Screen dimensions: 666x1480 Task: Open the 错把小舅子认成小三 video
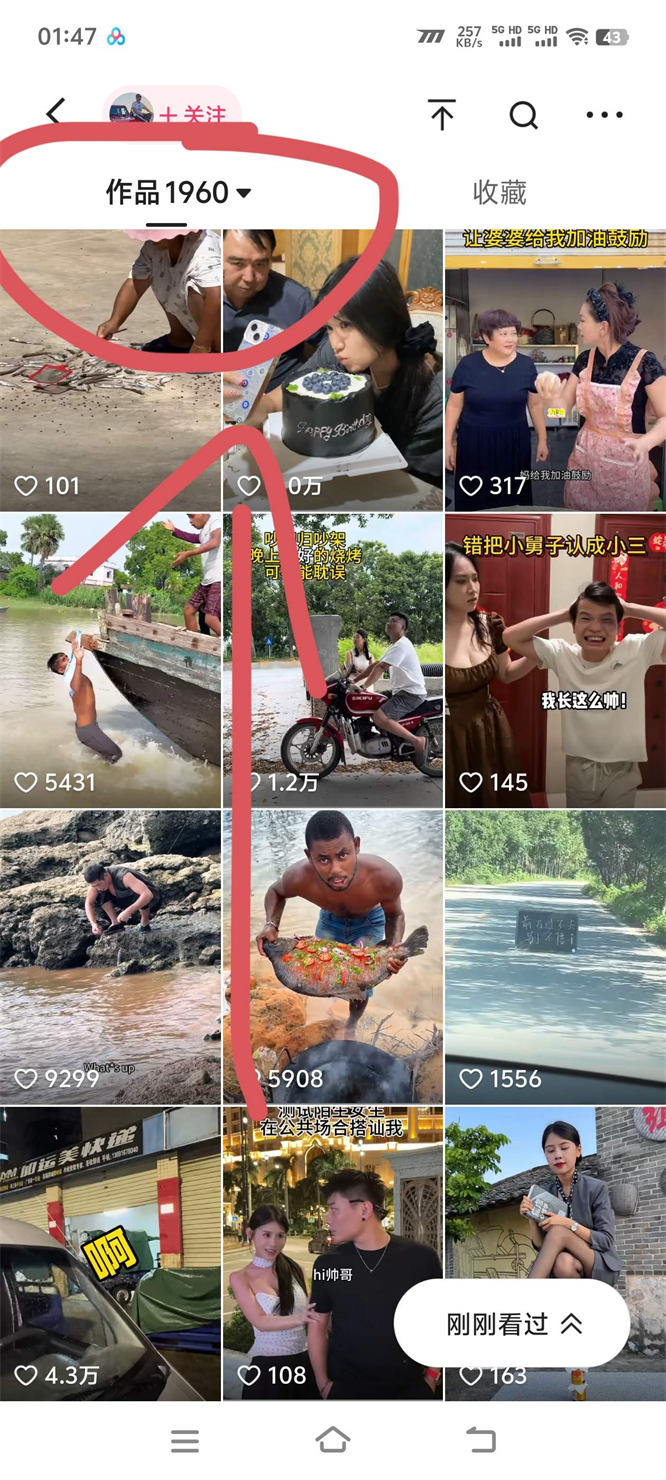click(x=554, y=660)
